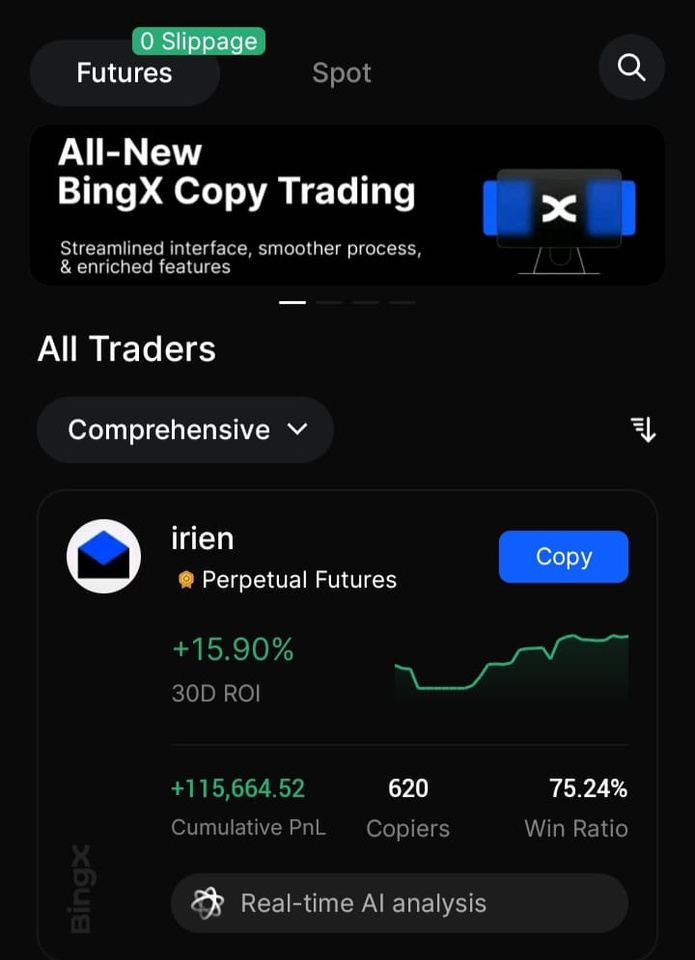Copy trader irien

coord(563,557)
